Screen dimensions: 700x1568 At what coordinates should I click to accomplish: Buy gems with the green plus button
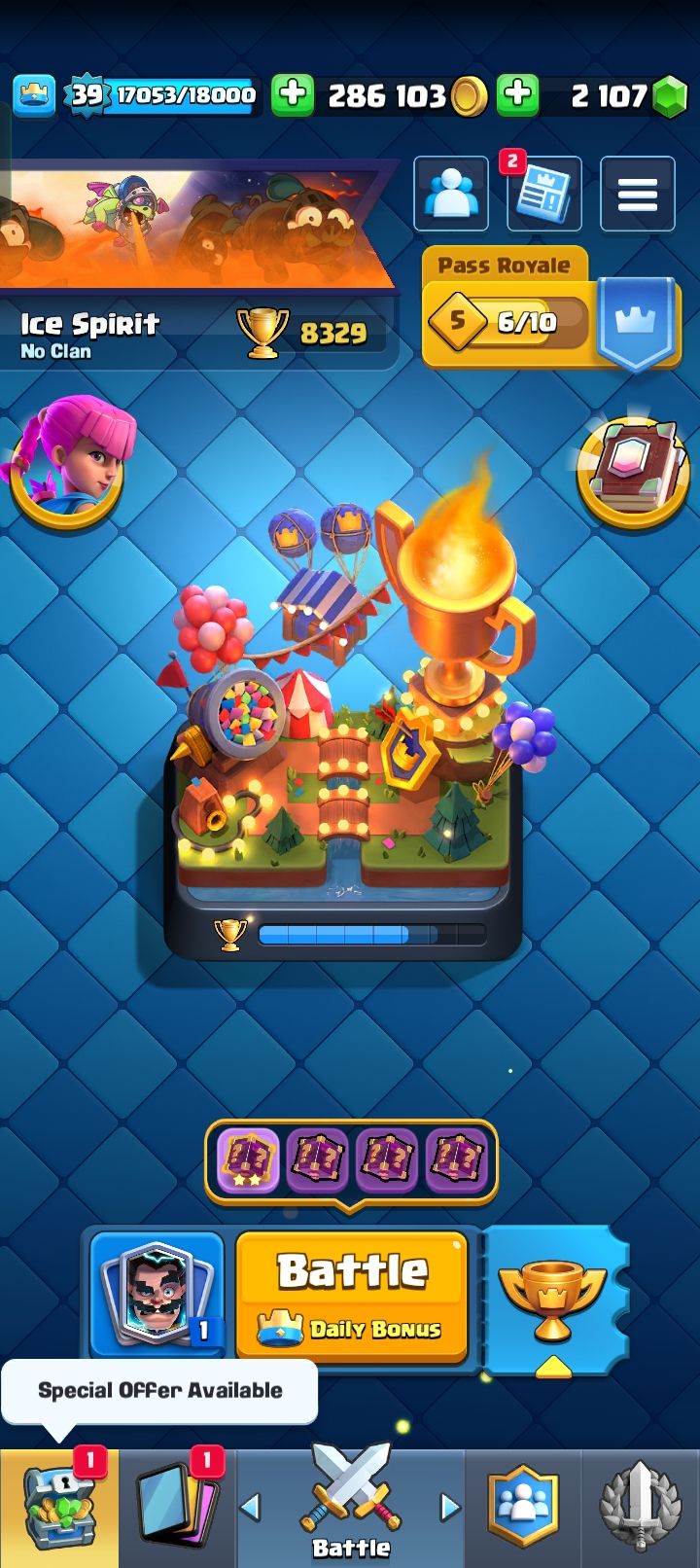coord(518,94)
